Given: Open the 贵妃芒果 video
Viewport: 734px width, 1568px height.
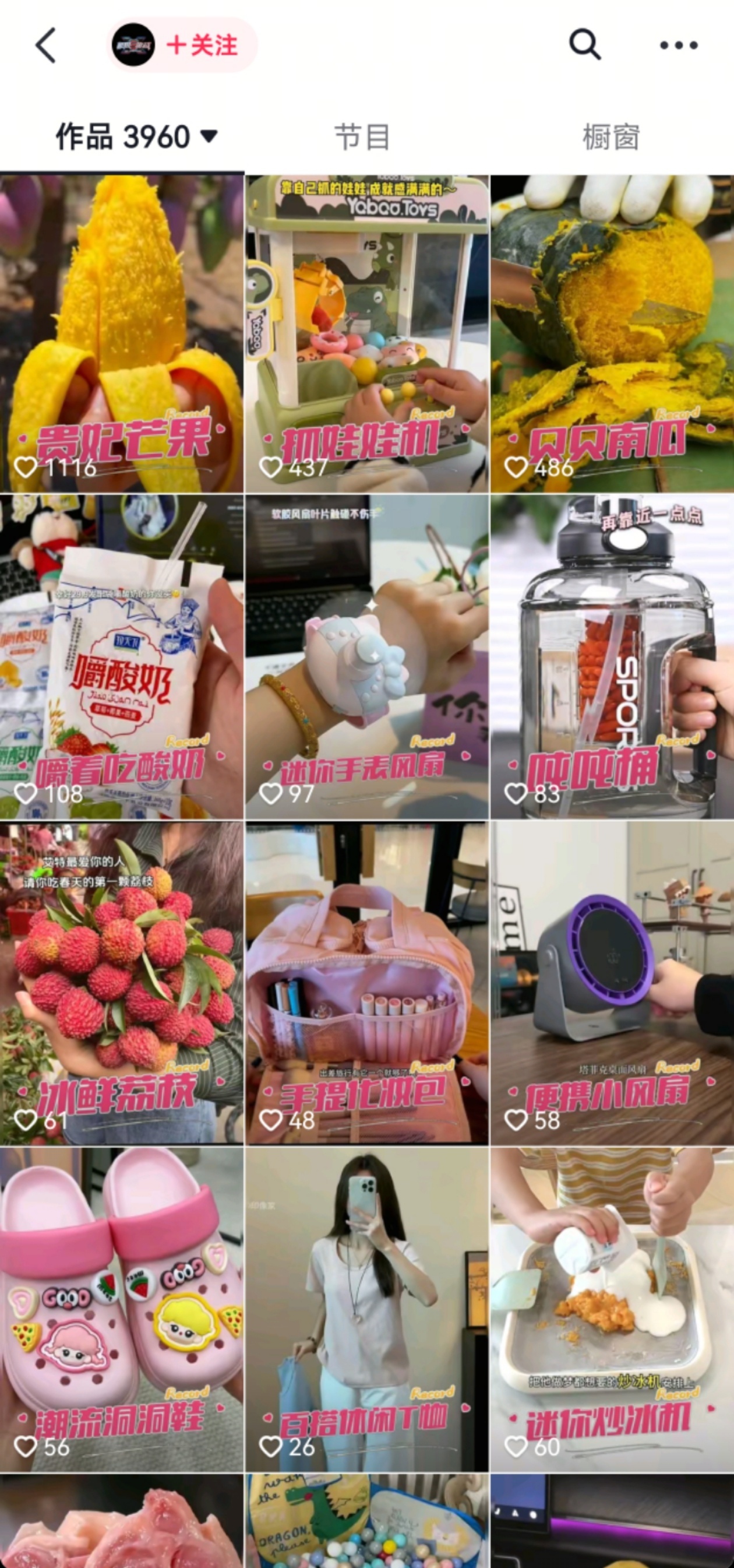Looking at the screenshot, I should (x=122, y=333).
